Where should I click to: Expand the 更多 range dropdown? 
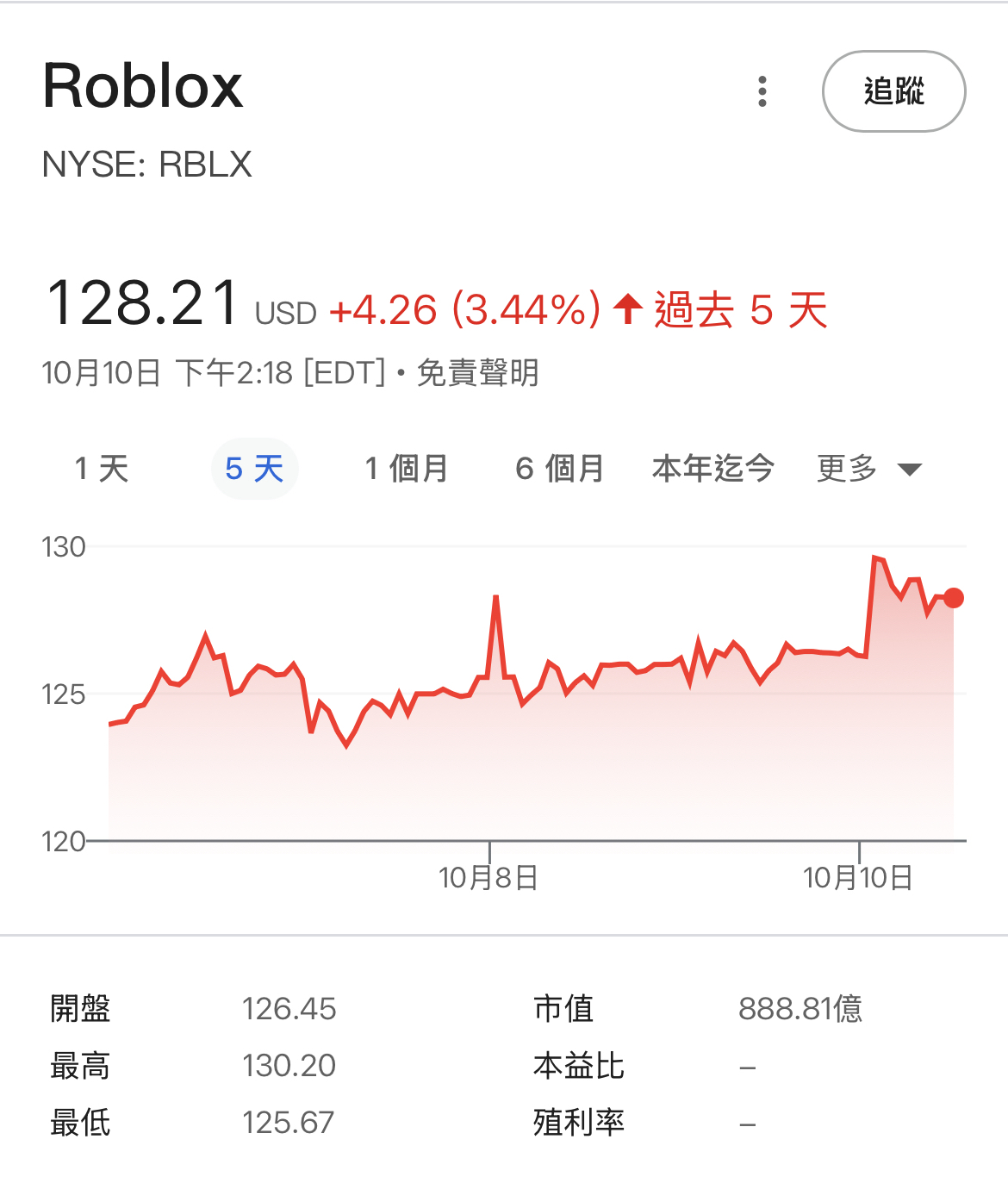[868, 469]
